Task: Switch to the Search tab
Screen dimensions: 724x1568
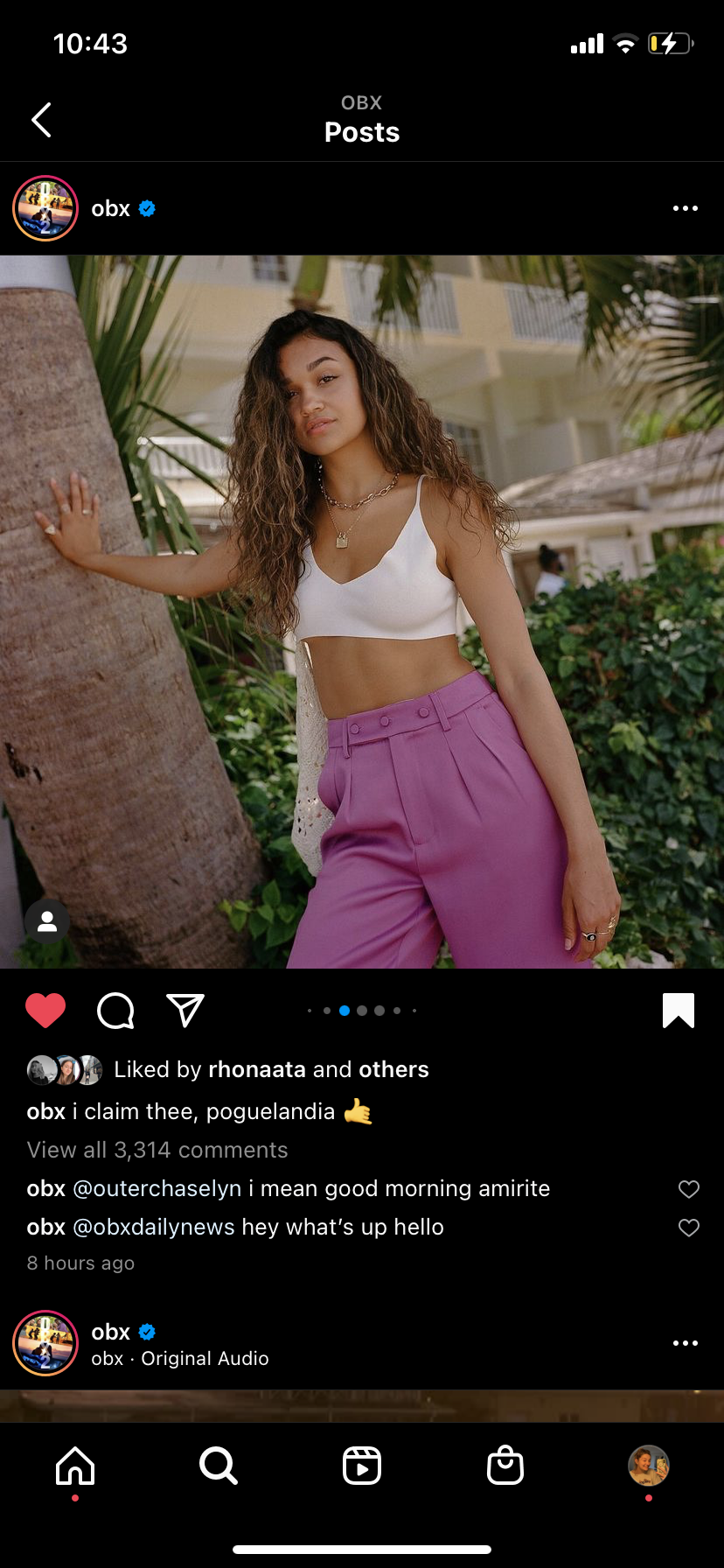Action: coord(219,1466)
